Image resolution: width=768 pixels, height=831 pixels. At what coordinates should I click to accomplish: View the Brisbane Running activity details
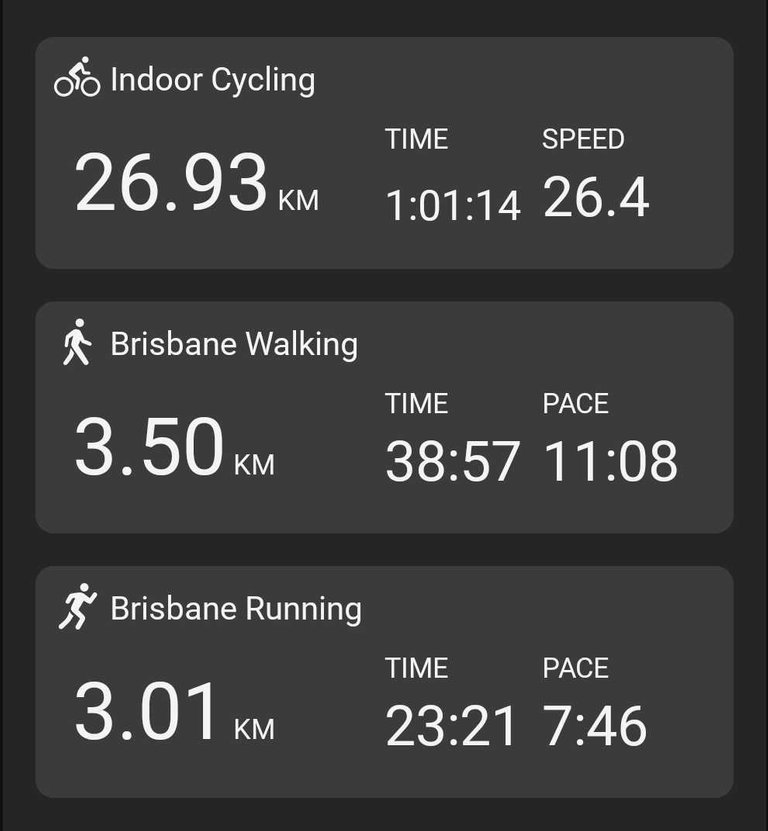click(x=384, y=682)
